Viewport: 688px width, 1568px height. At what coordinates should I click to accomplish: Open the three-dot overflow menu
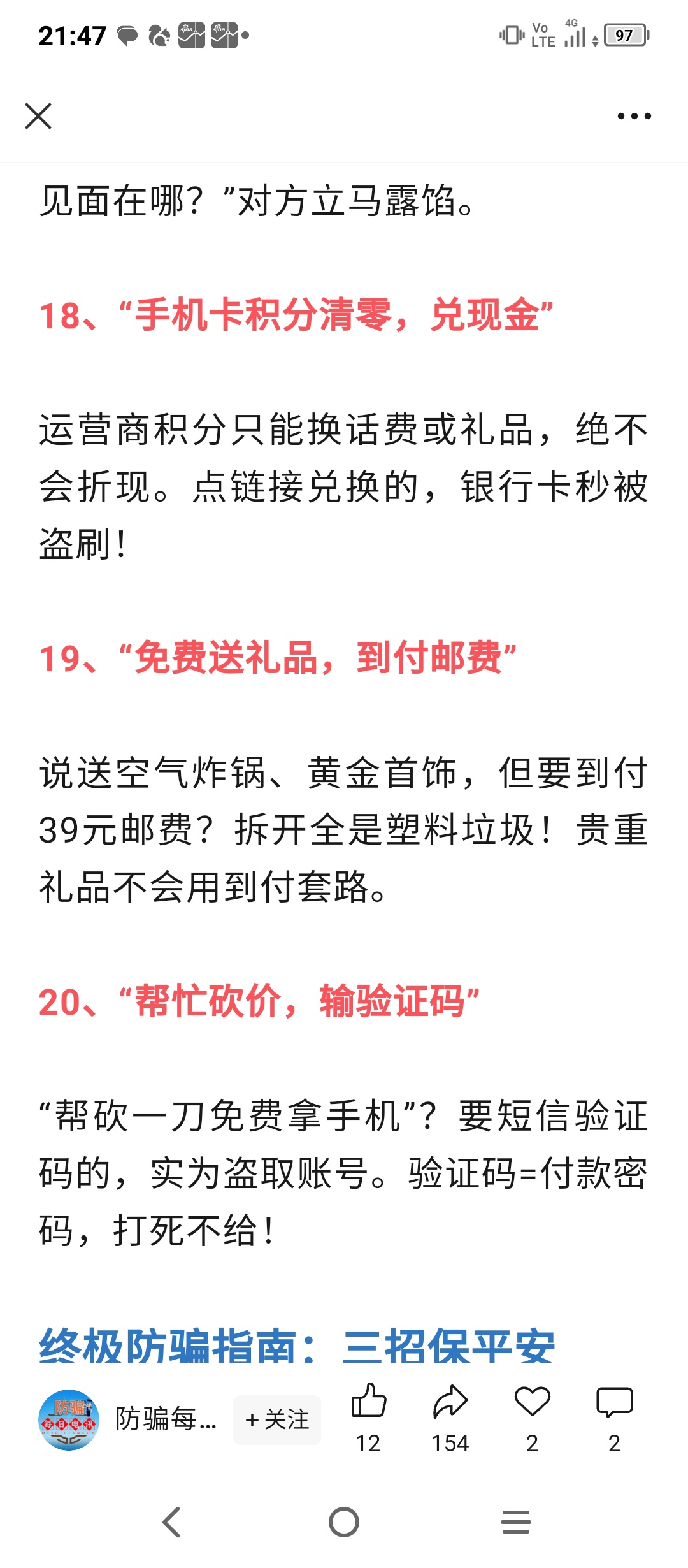(634, 116)
